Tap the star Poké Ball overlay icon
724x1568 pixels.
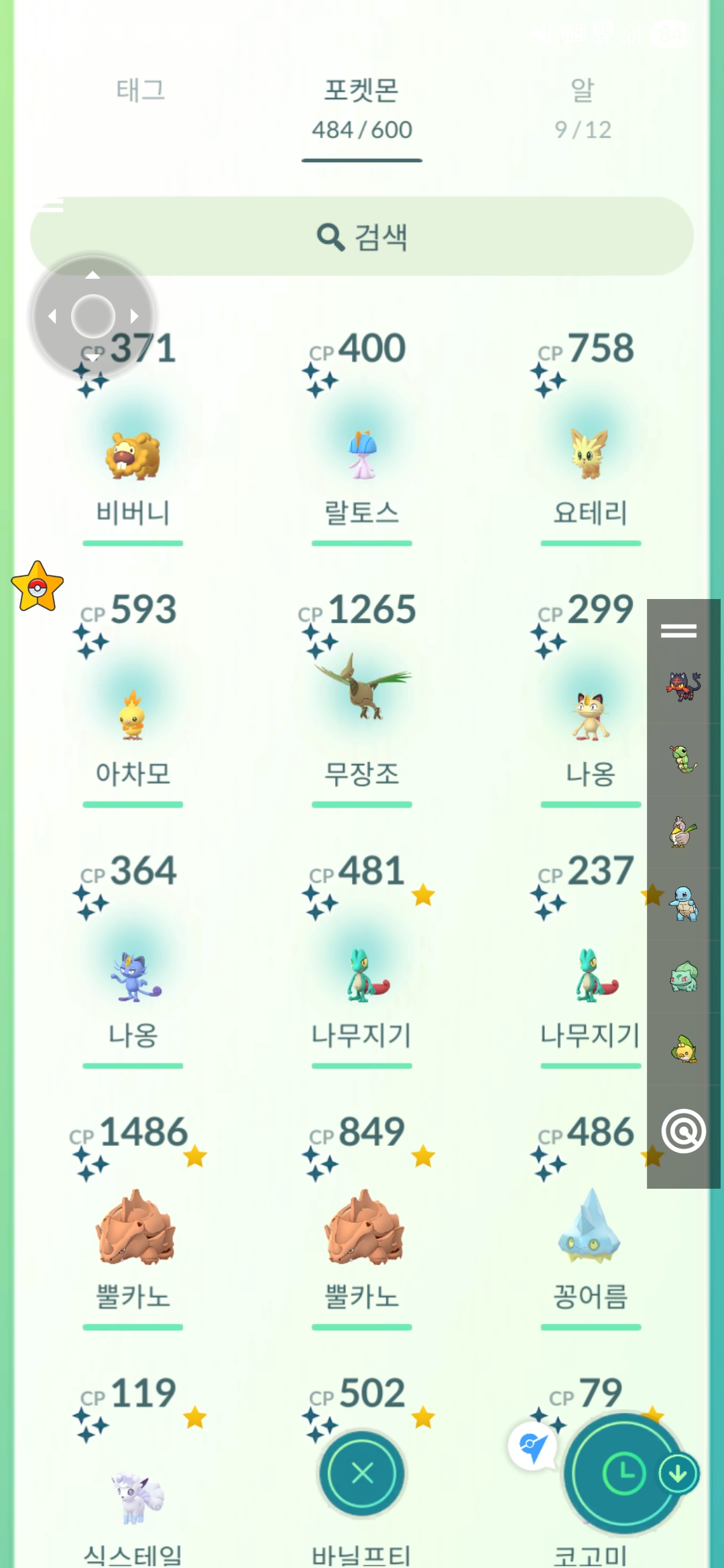point(38,588)
